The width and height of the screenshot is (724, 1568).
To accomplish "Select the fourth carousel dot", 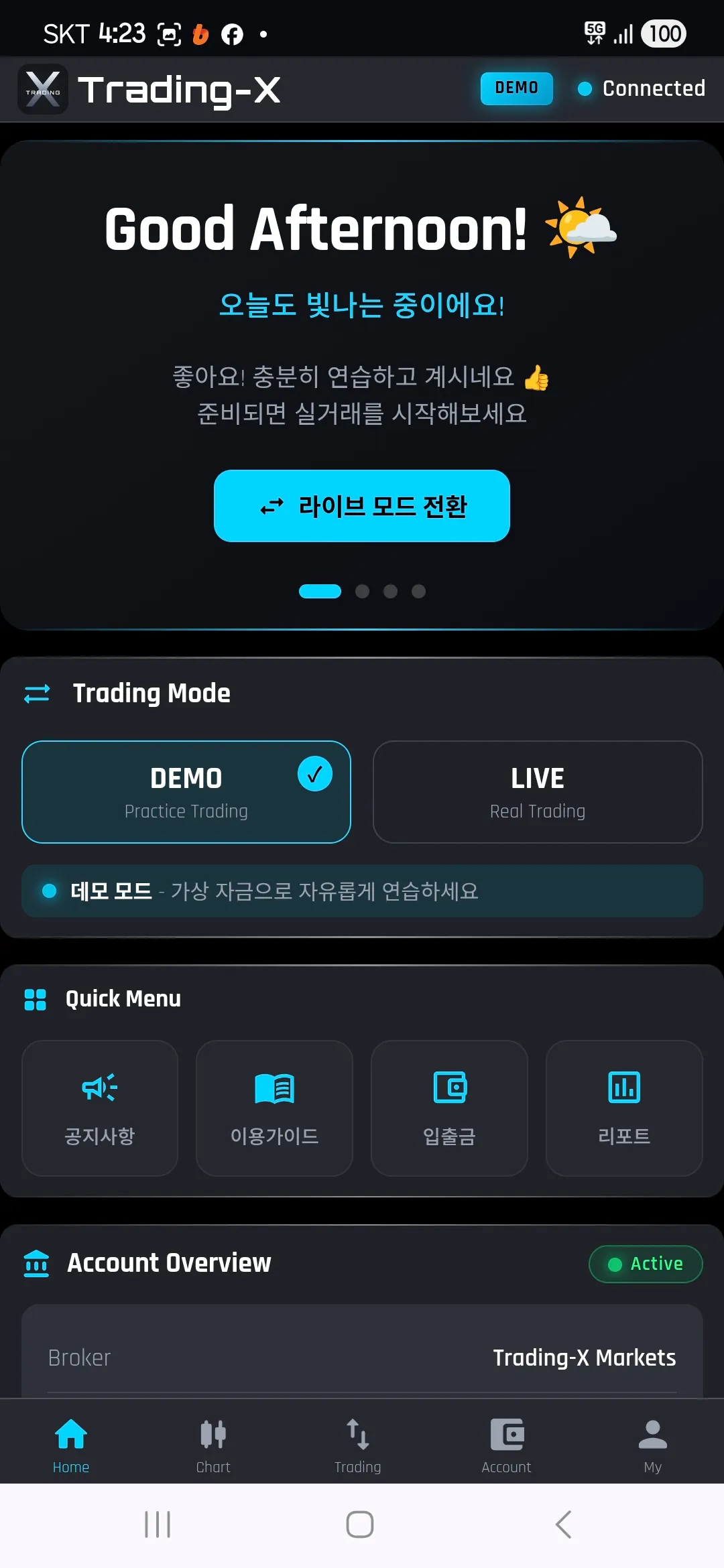I will [419, 592].
